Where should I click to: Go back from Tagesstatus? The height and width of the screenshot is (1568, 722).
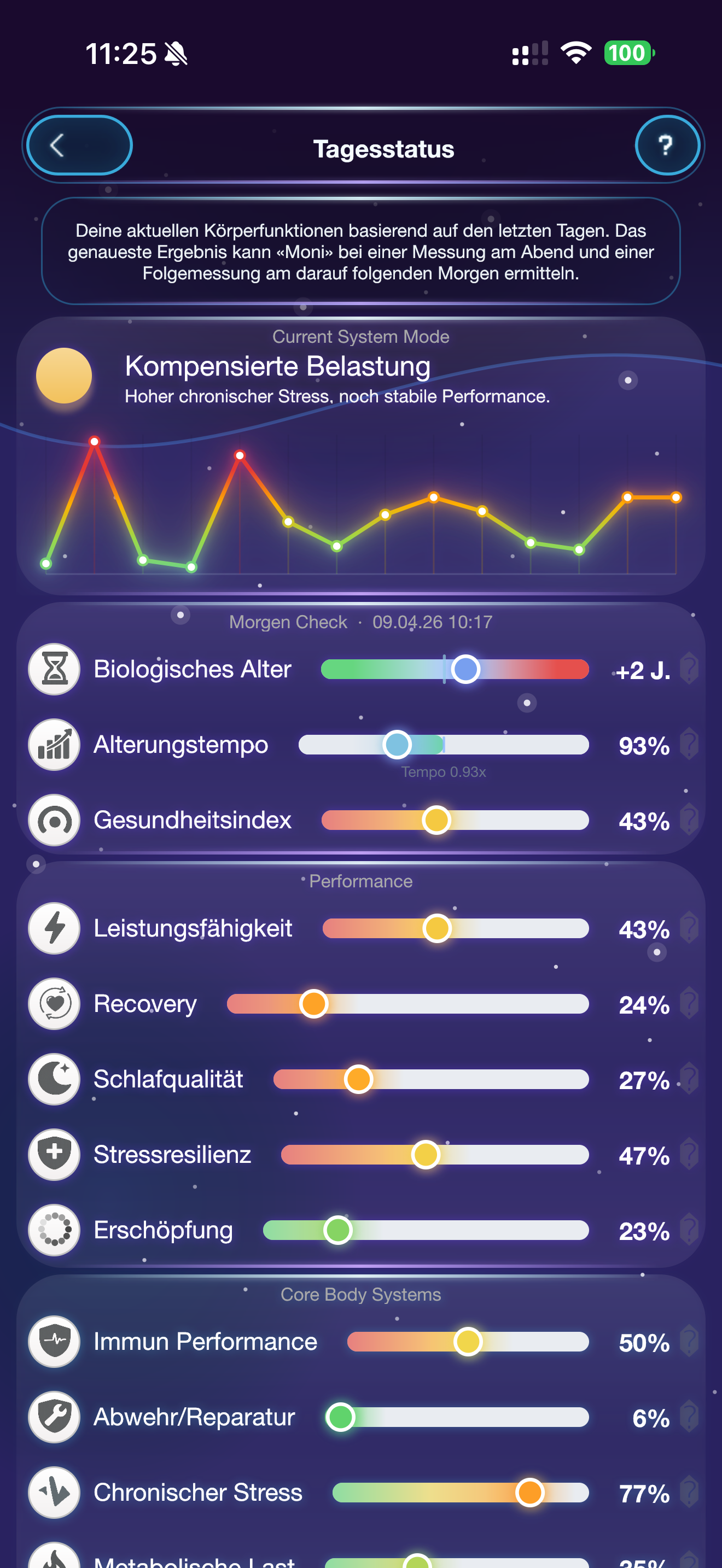tap(80, 145)
